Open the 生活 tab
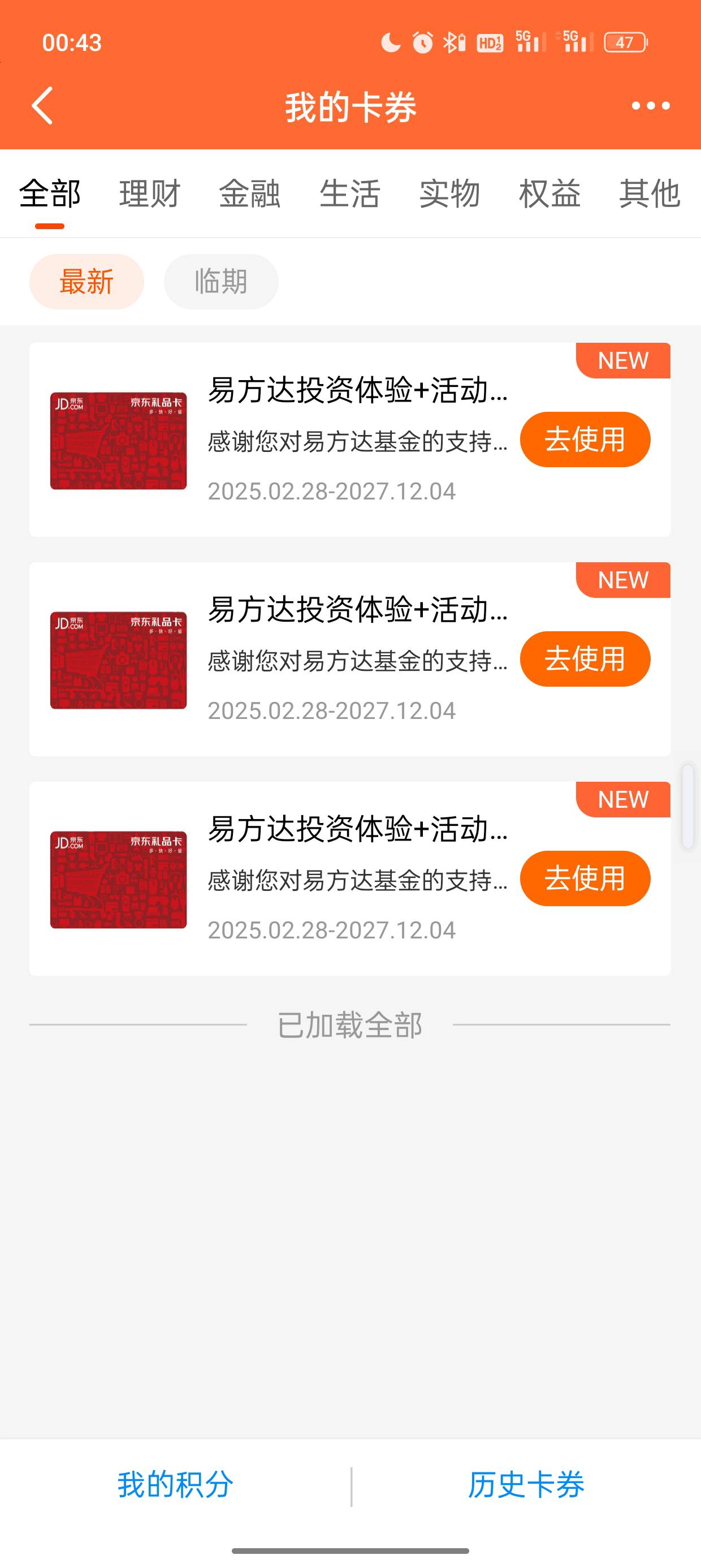 coord(350,193)
